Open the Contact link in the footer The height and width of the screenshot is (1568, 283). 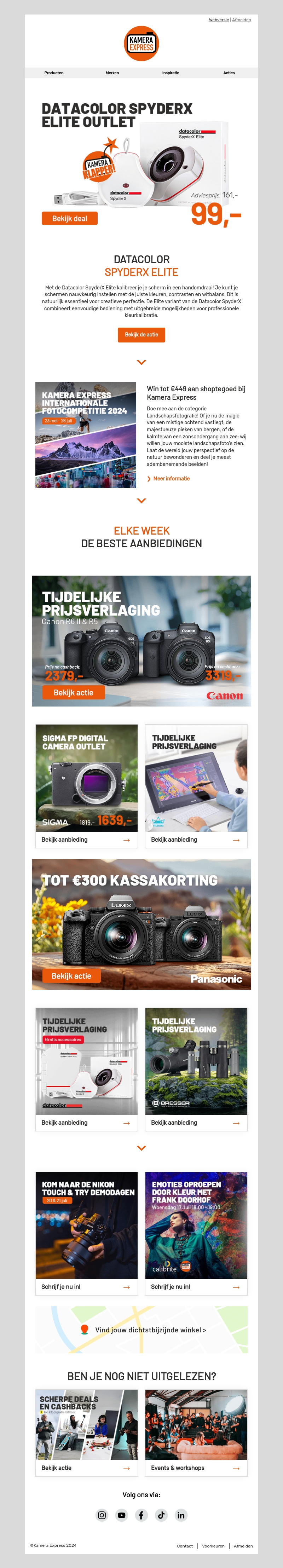[x=184, y=1546]
